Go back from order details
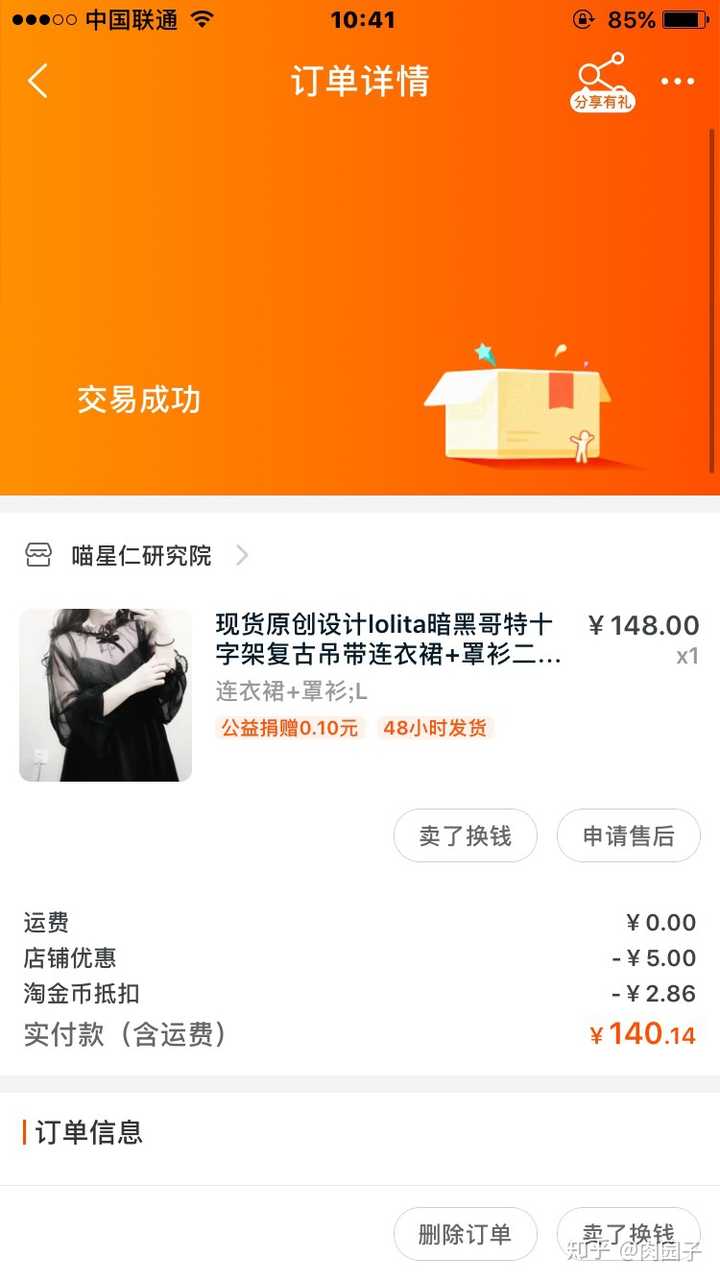Image resolution: width=720 pixels, height=1281 pixels. tap(38, 81)
